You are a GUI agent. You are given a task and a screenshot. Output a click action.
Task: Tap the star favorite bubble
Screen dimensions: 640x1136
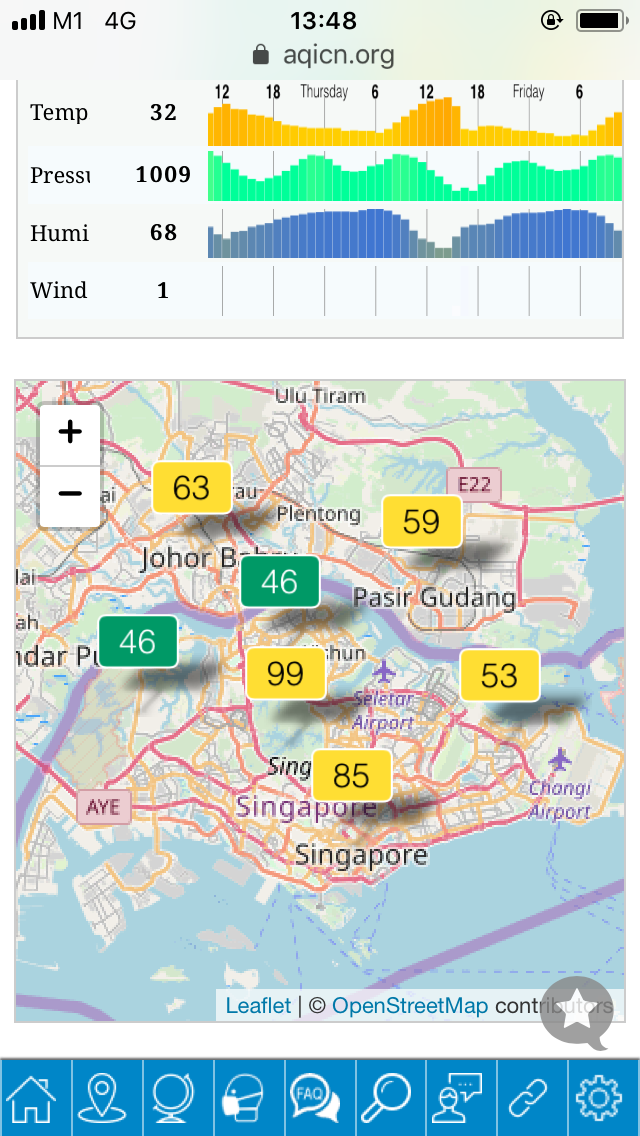click(x=577, y=1014)
